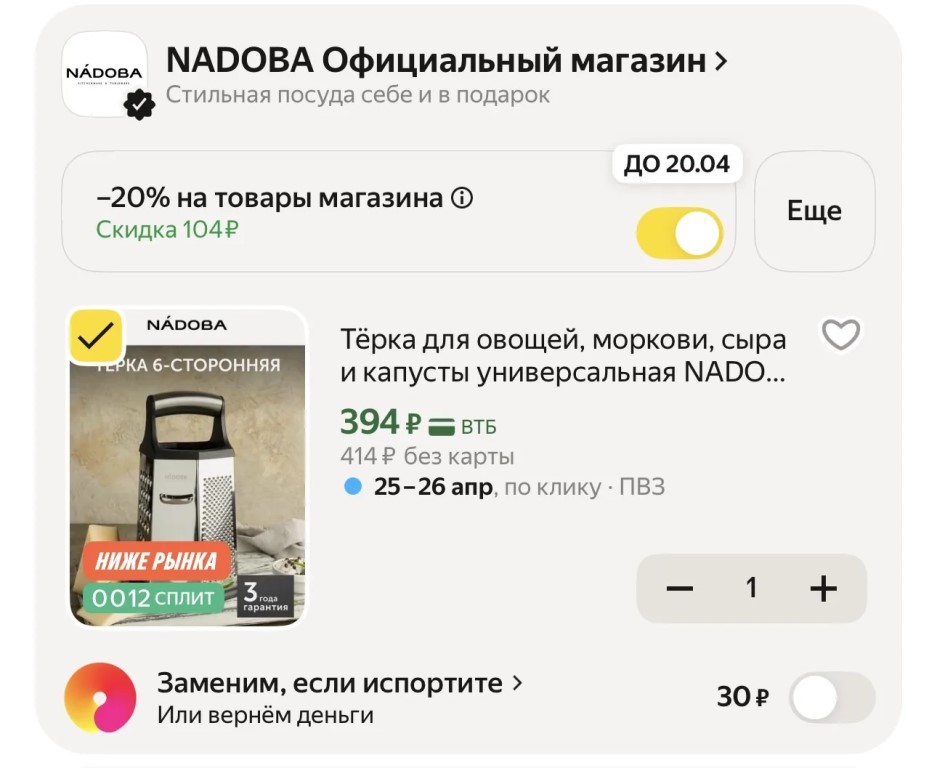
Task: Open the Тёрка для овощей product title
Action: coord(563,356)
